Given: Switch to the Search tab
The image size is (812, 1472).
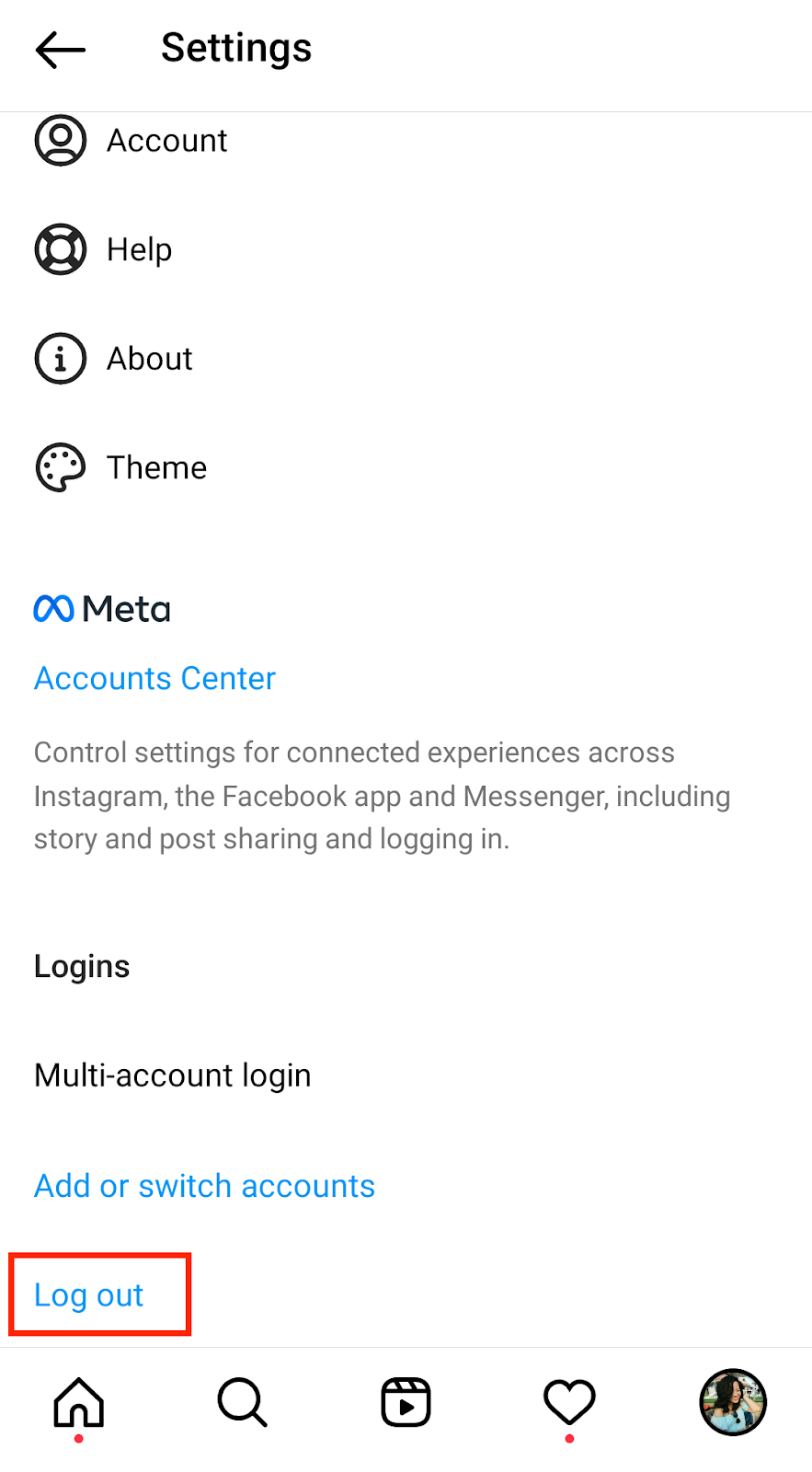Looking at the screenshot, I should click(243, 1403).
